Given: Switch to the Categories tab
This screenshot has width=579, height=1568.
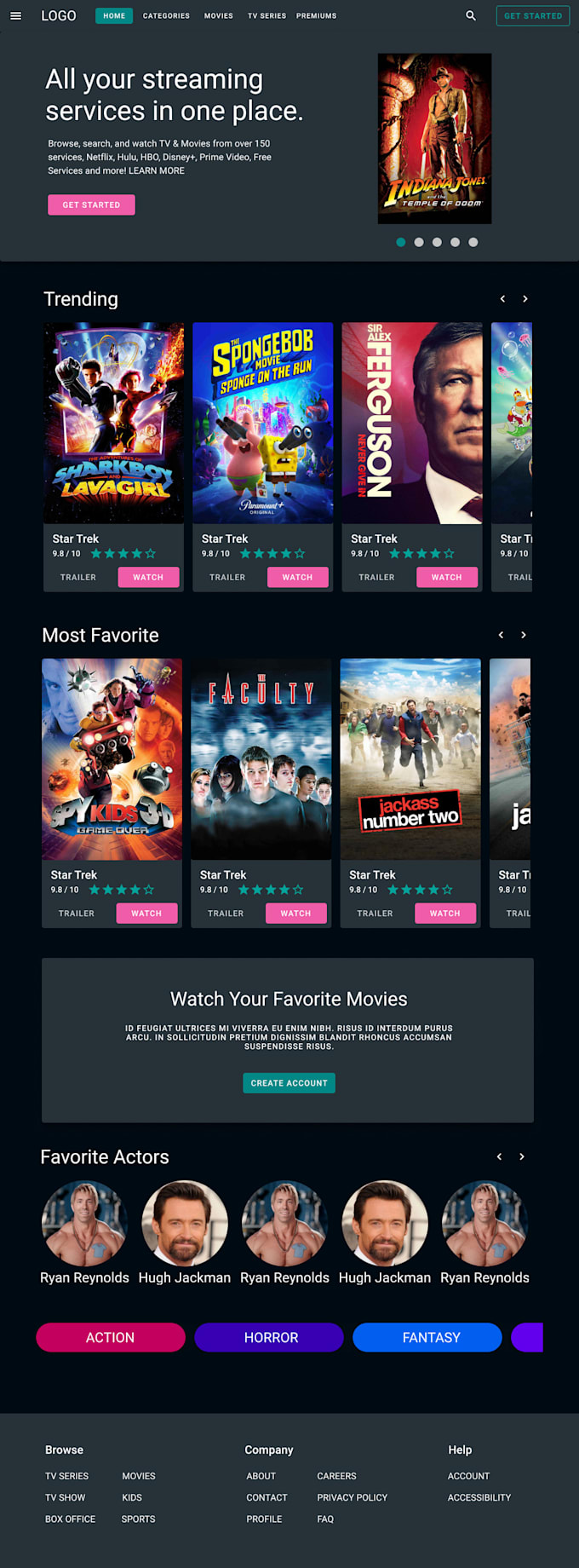Looking at the screenshot, I should tap(166, 15).
